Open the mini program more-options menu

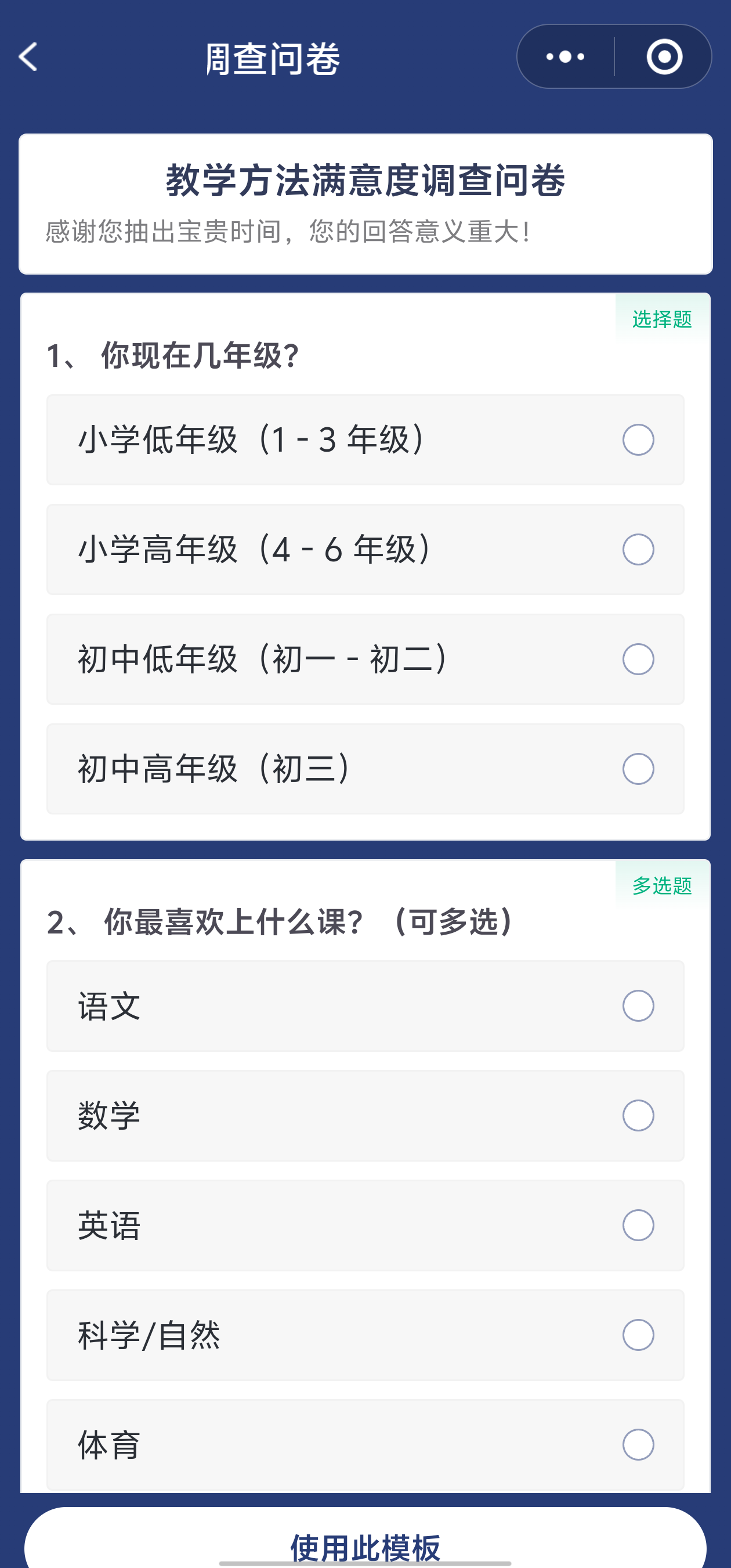coord(566,57)
